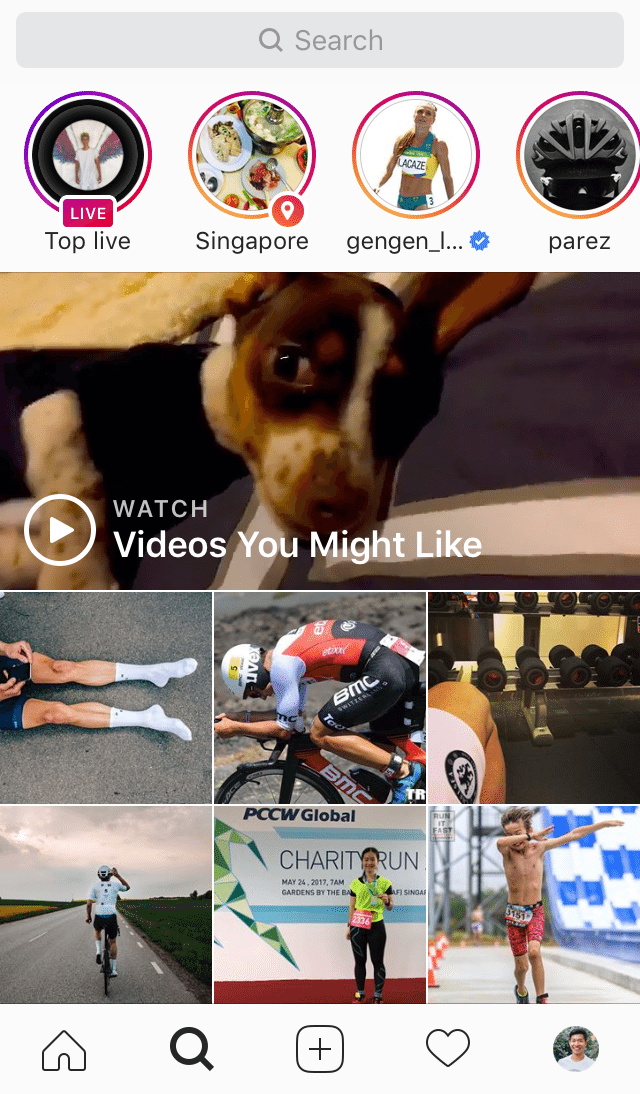Create a new post with plus
This screenshot has width=640, height=1094.
320,1050
